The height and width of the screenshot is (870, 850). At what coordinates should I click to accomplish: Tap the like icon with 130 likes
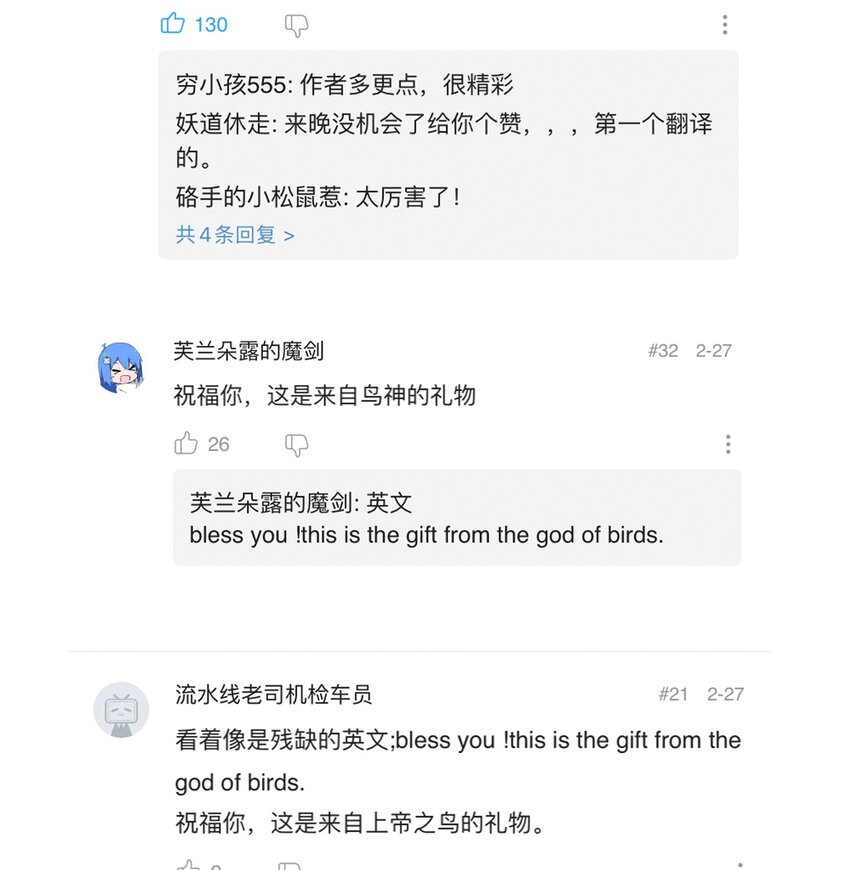coord(174,24)
